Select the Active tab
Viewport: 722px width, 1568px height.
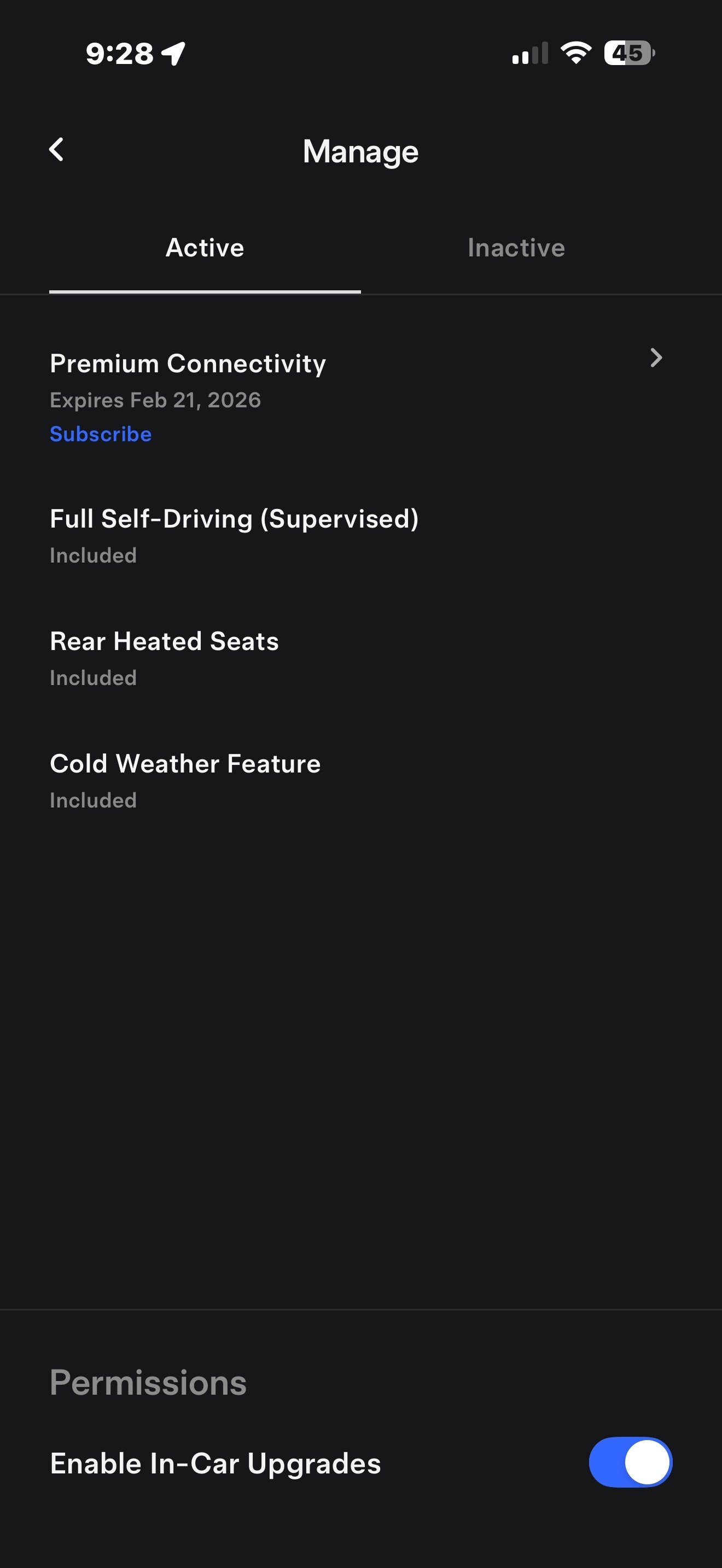coord(205,248)
